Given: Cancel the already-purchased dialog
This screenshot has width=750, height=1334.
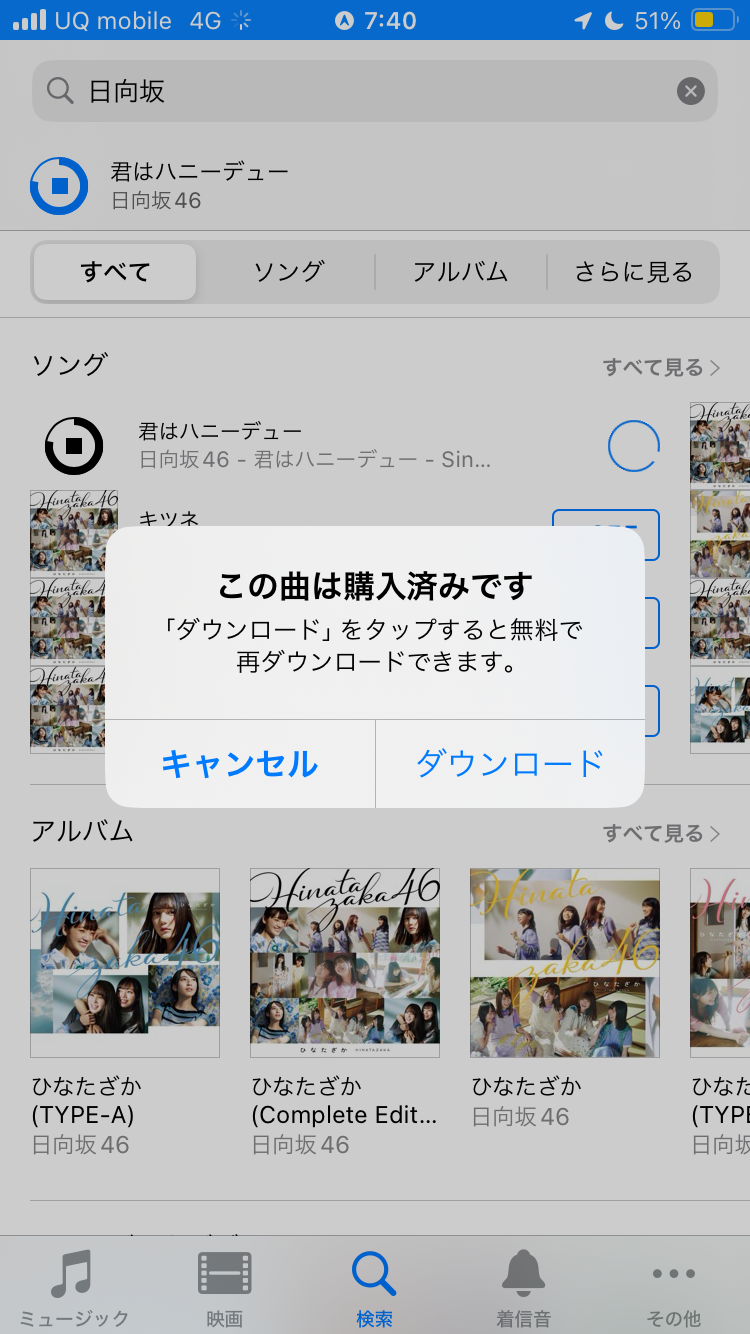Looking at the screenshot, I should pyautogui.click(x=240, y=764).
